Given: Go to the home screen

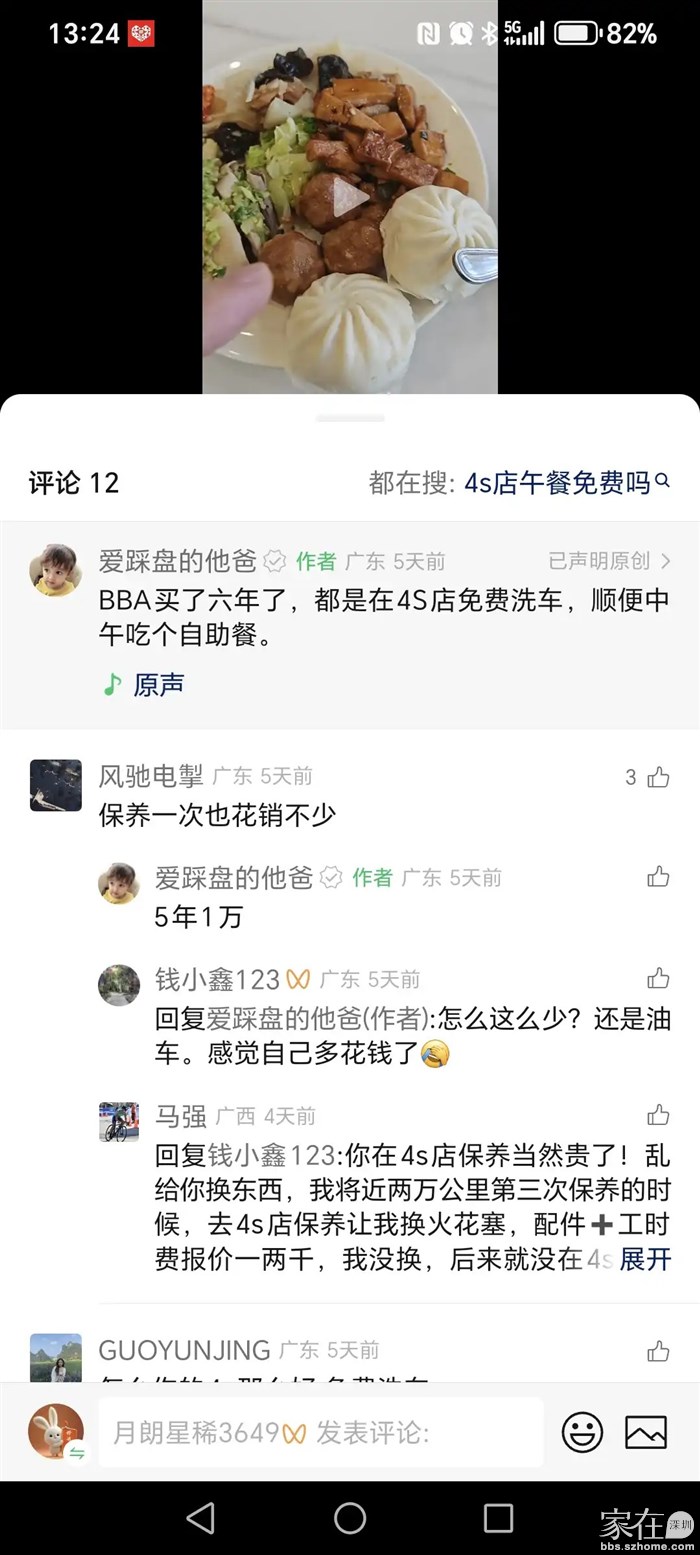Looking at the screenshot, I should [x=350, y=1517].
